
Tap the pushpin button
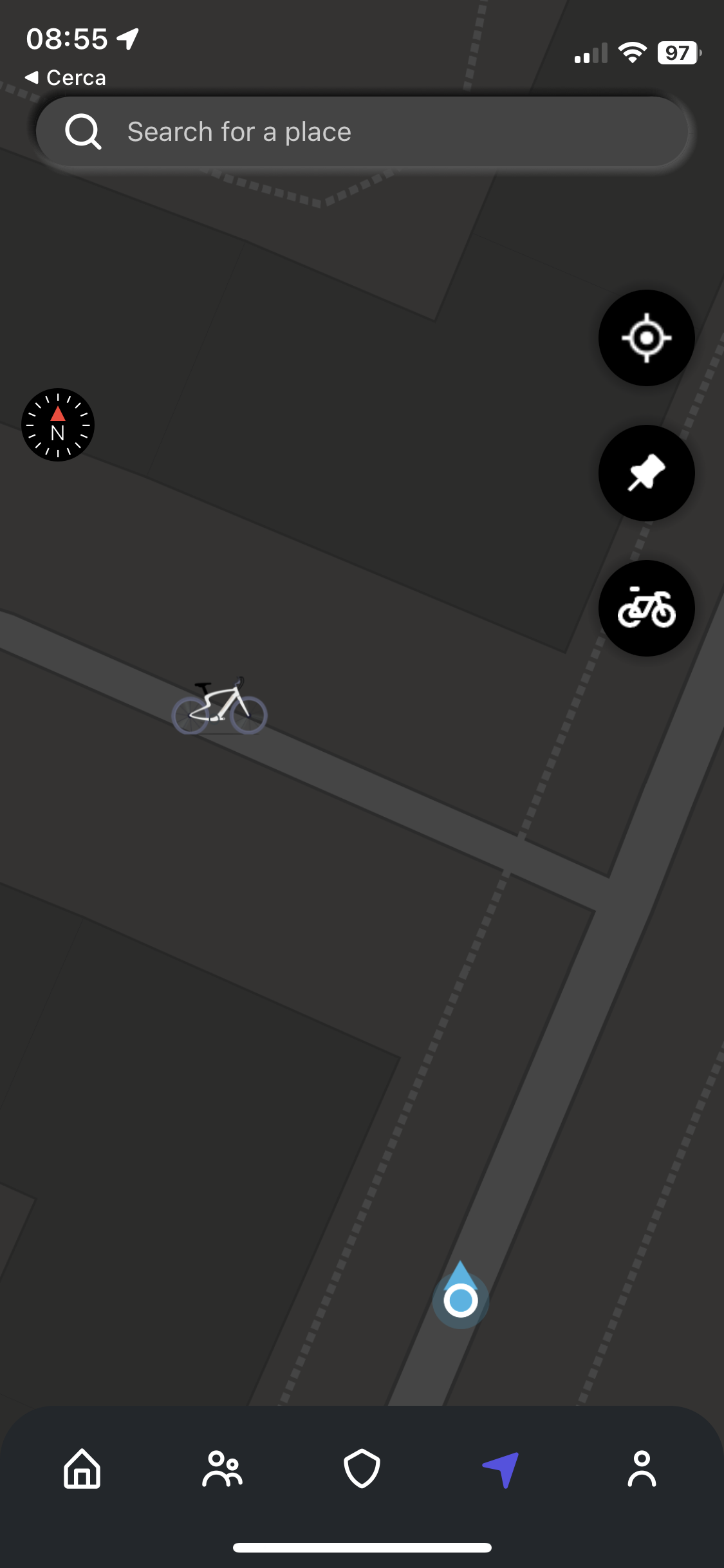click(x=646, y=473)
